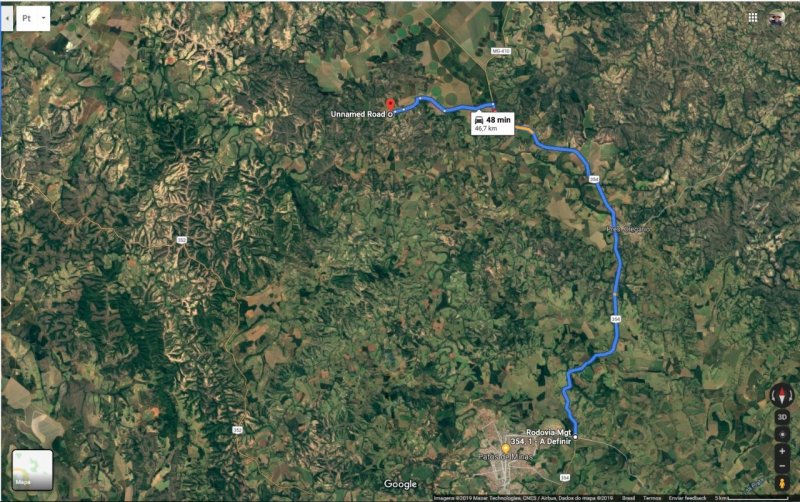Screen dimensions: 800x502
Task: Show my current location
Action: point(781,435)
